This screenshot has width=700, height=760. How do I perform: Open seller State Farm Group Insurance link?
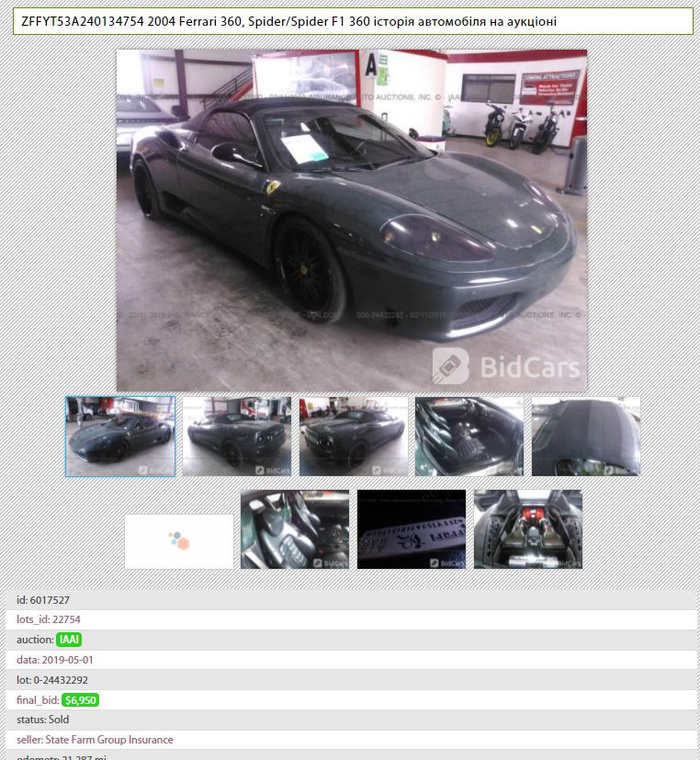(x=95, y=740)
